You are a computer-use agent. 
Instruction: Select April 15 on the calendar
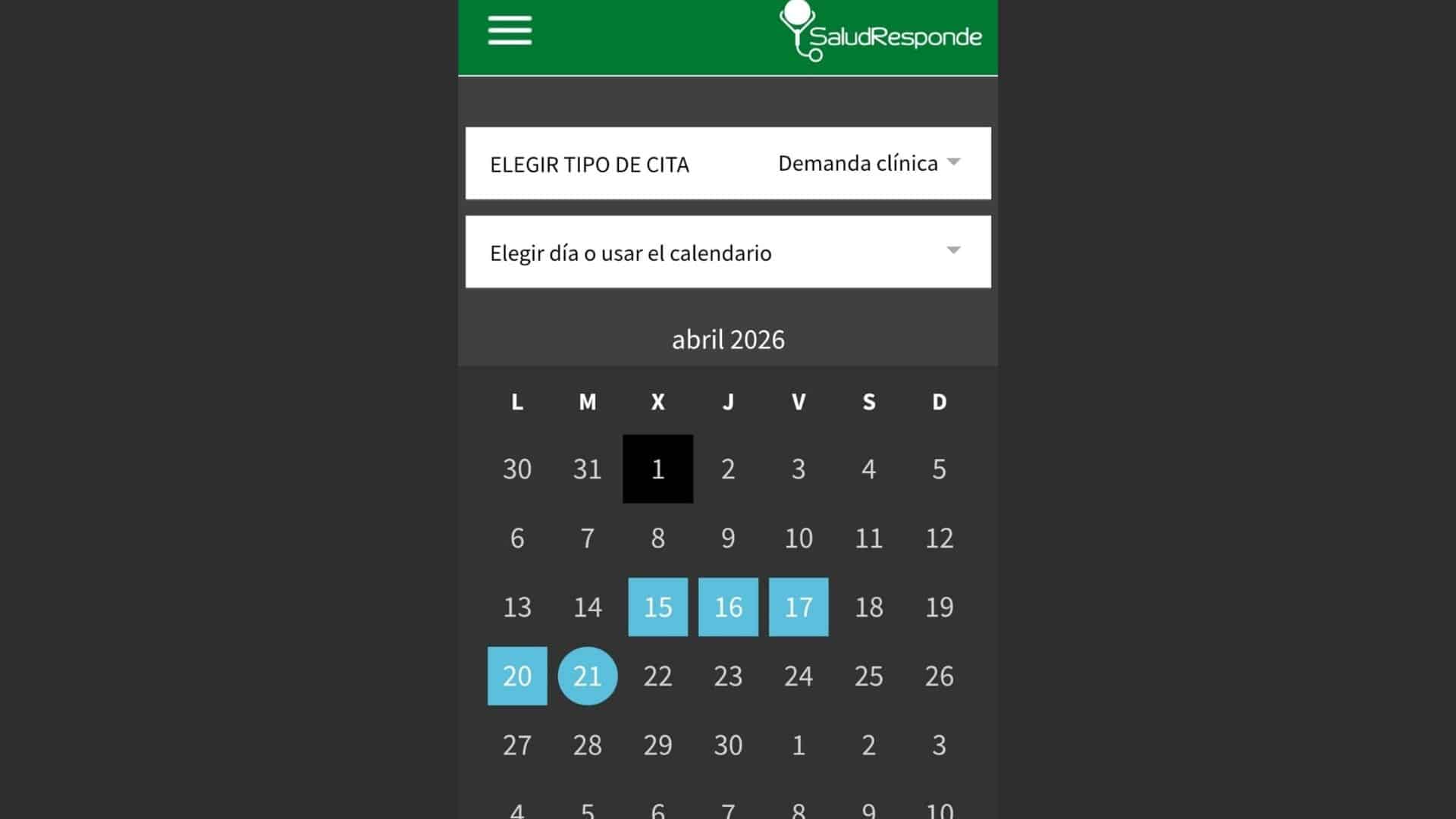pos(657,607)
